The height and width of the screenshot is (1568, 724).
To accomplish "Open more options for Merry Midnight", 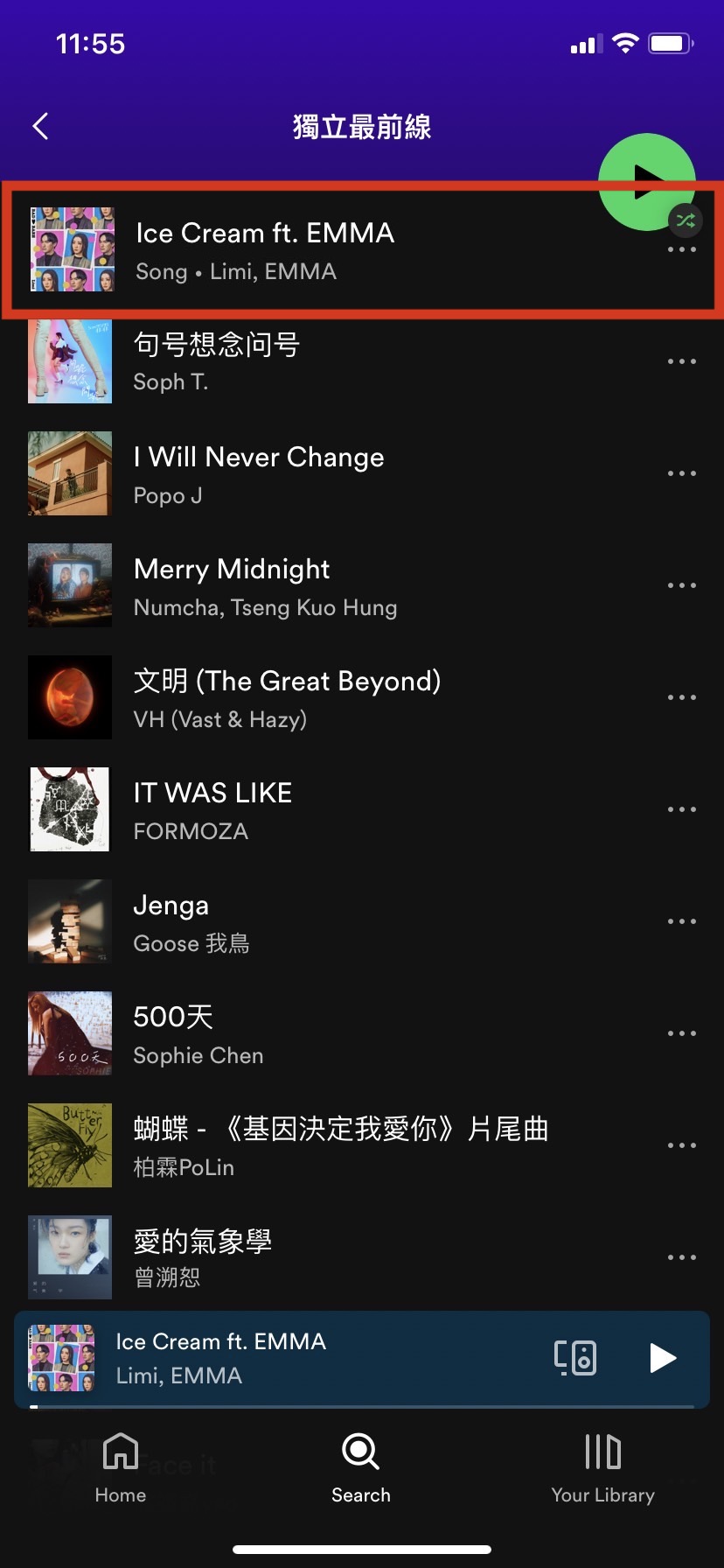I will (x=681, y=585).
